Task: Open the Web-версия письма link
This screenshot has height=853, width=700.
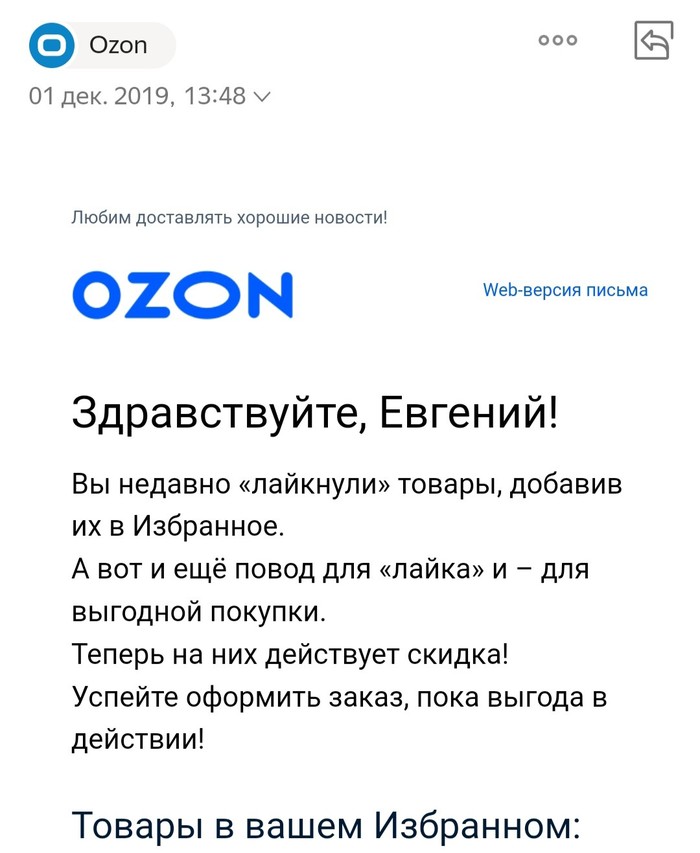Action: [x=565, y=291]
